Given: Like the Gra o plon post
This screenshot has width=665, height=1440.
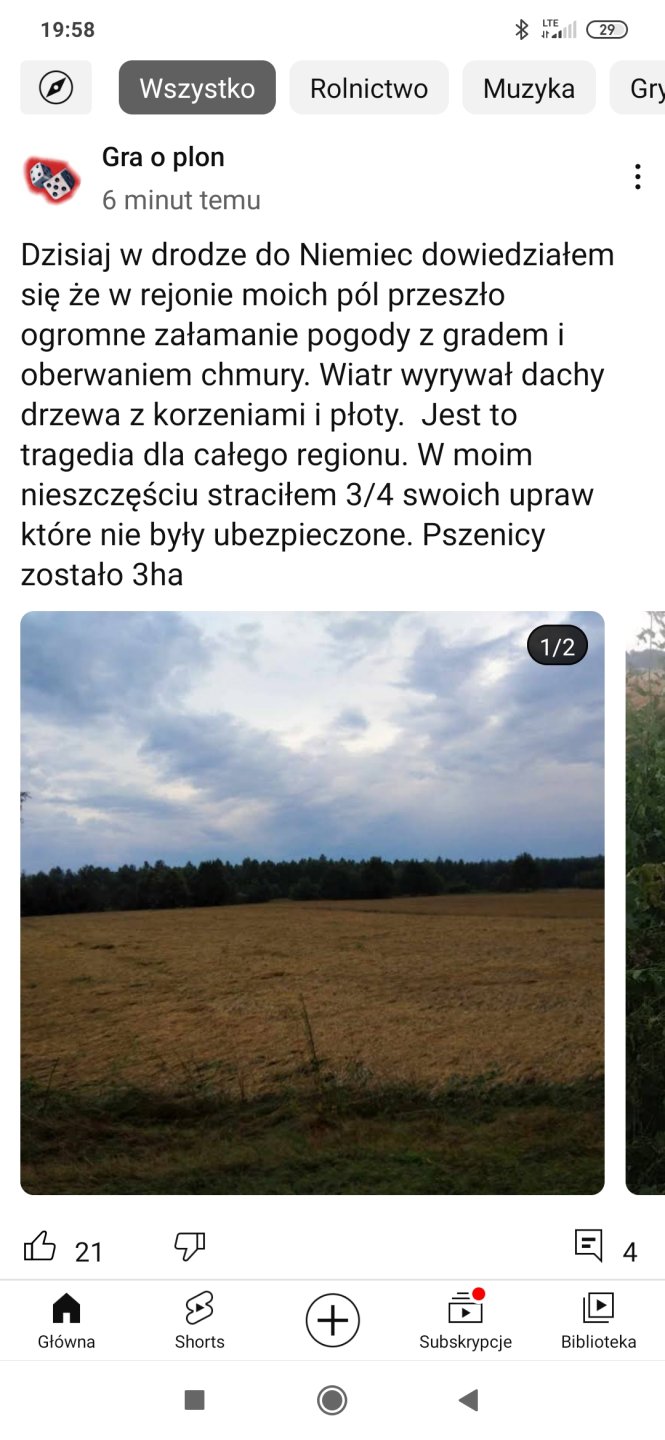Looking at the screenshot, I should click(x=41, y=1246).
